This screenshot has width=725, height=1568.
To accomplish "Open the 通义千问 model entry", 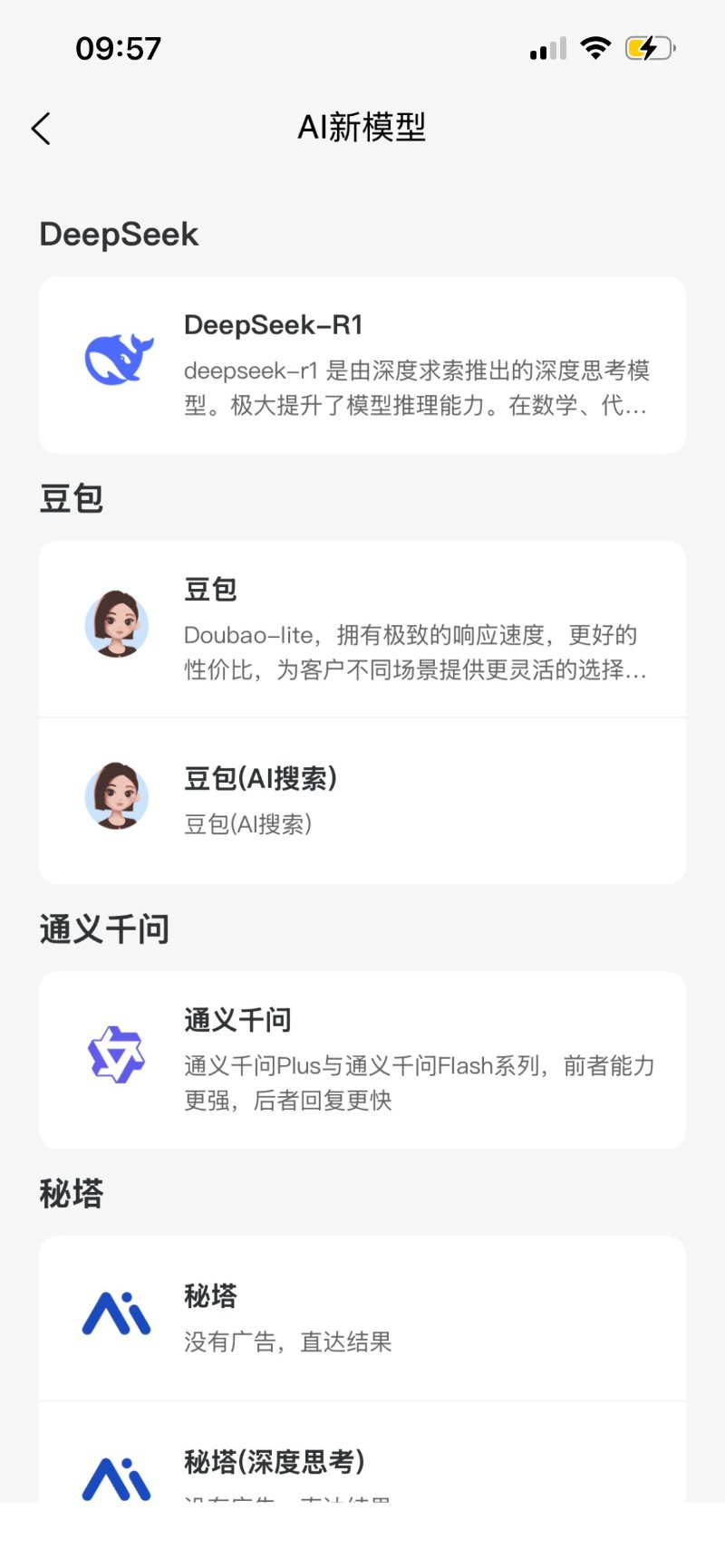I will tap(362, 1059).
